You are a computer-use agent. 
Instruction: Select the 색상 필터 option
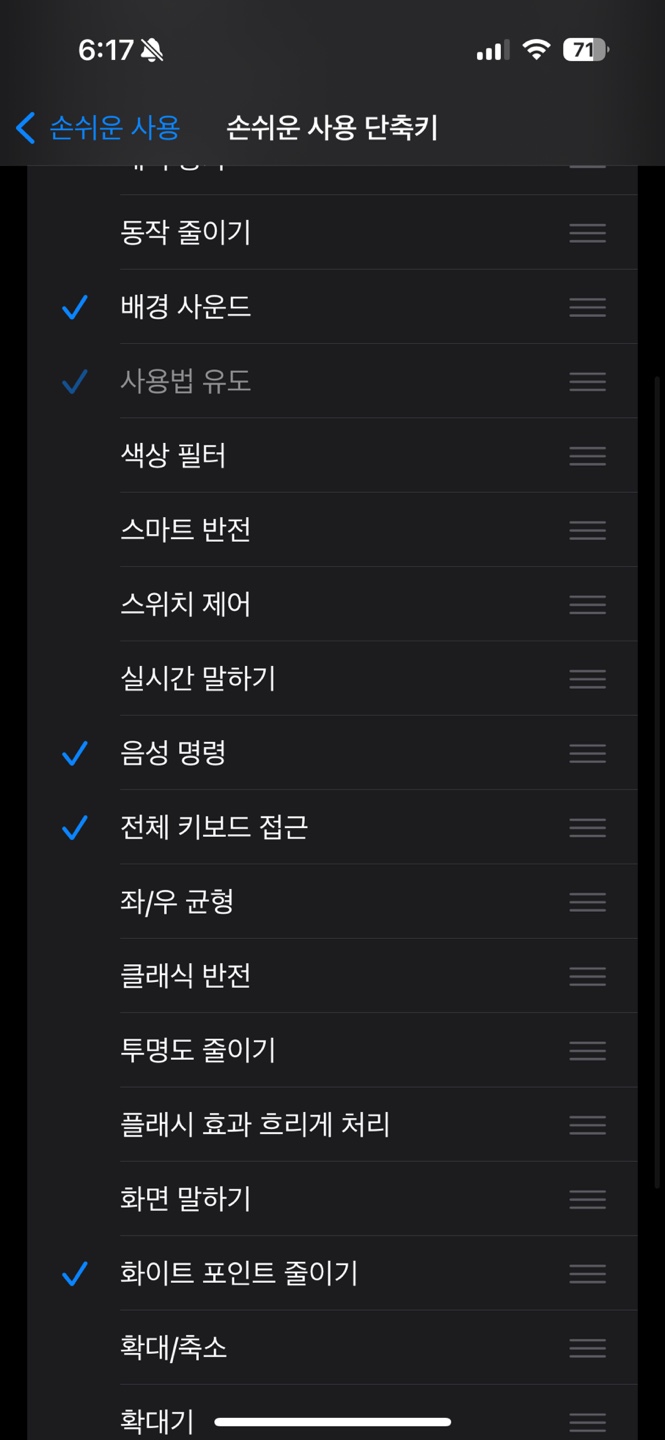coord(332,456)
